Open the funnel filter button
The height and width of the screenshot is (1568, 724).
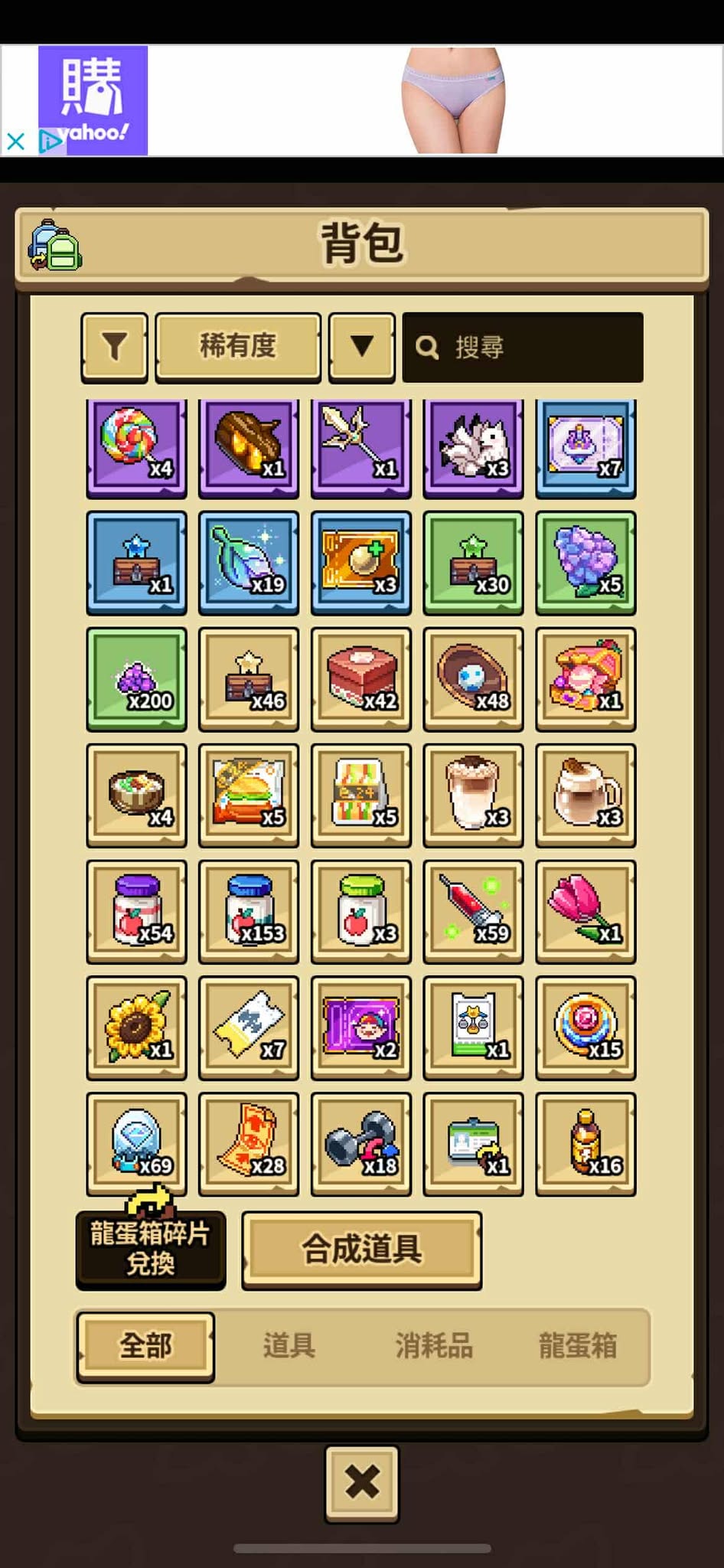(x=114, y=346)
